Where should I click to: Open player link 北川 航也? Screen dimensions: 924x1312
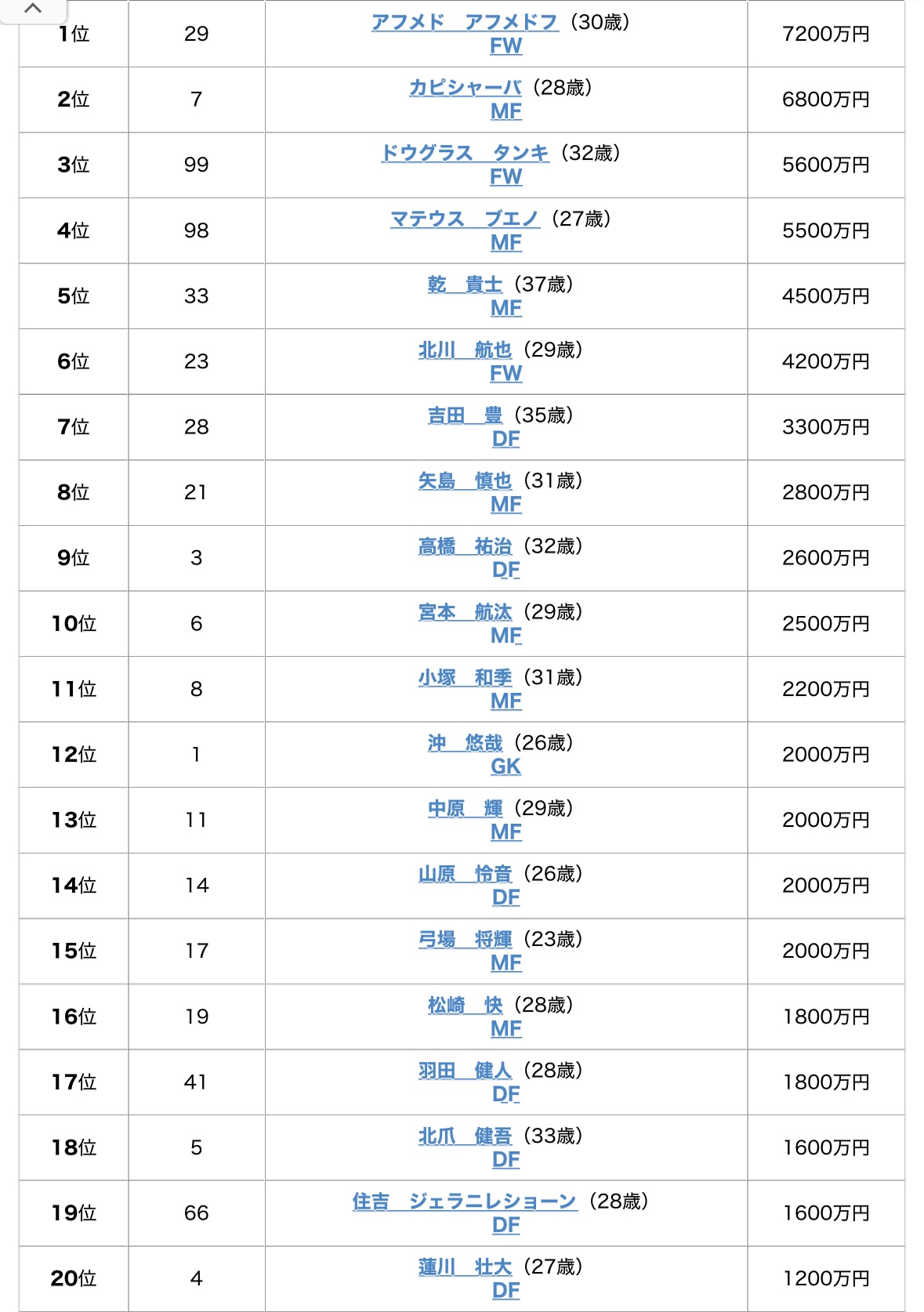[465, 350]
